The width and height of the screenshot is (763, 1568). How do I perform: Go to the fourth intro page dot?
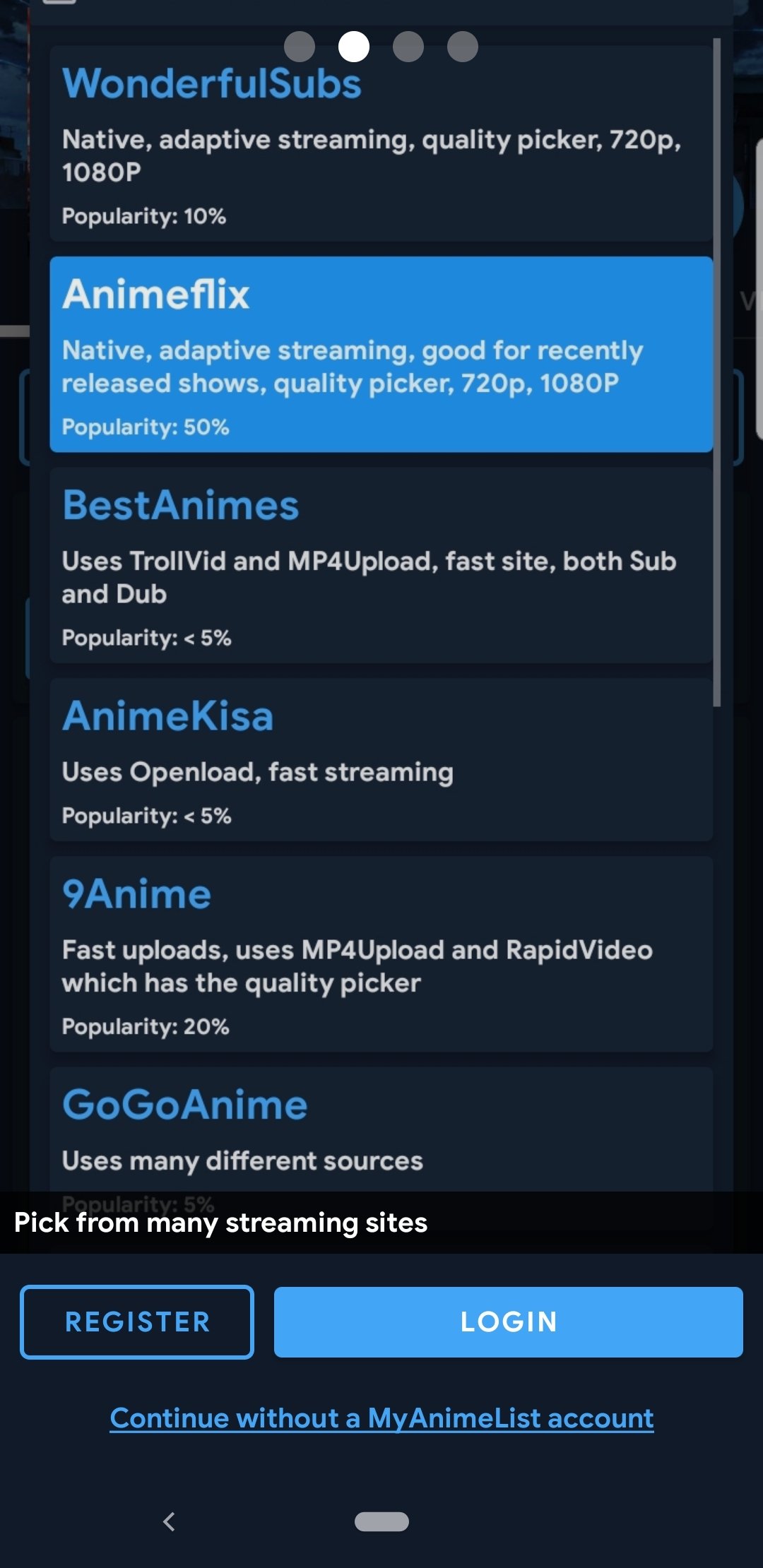click(463, 47)
